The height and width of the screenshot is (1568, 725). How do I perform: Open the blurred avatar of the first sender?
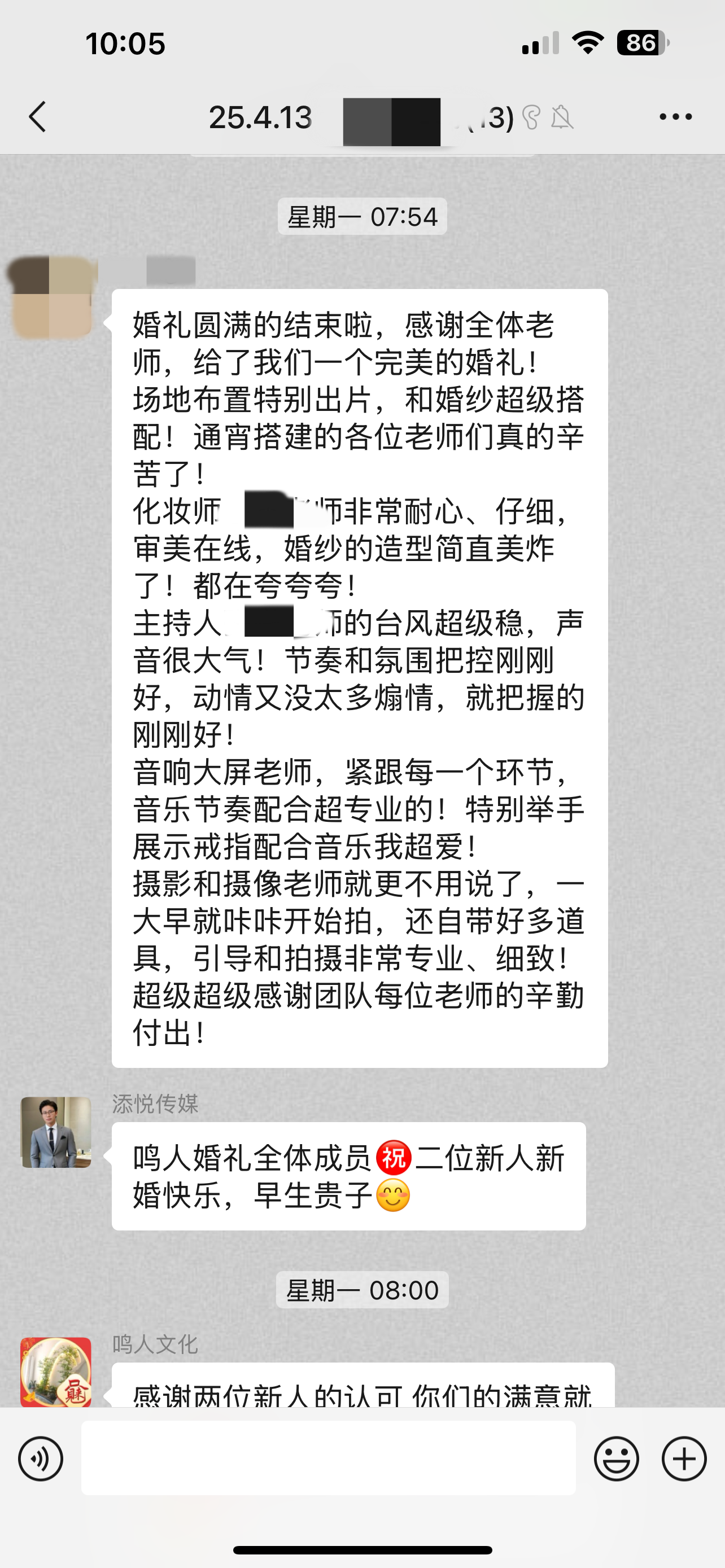click(53, 297)
